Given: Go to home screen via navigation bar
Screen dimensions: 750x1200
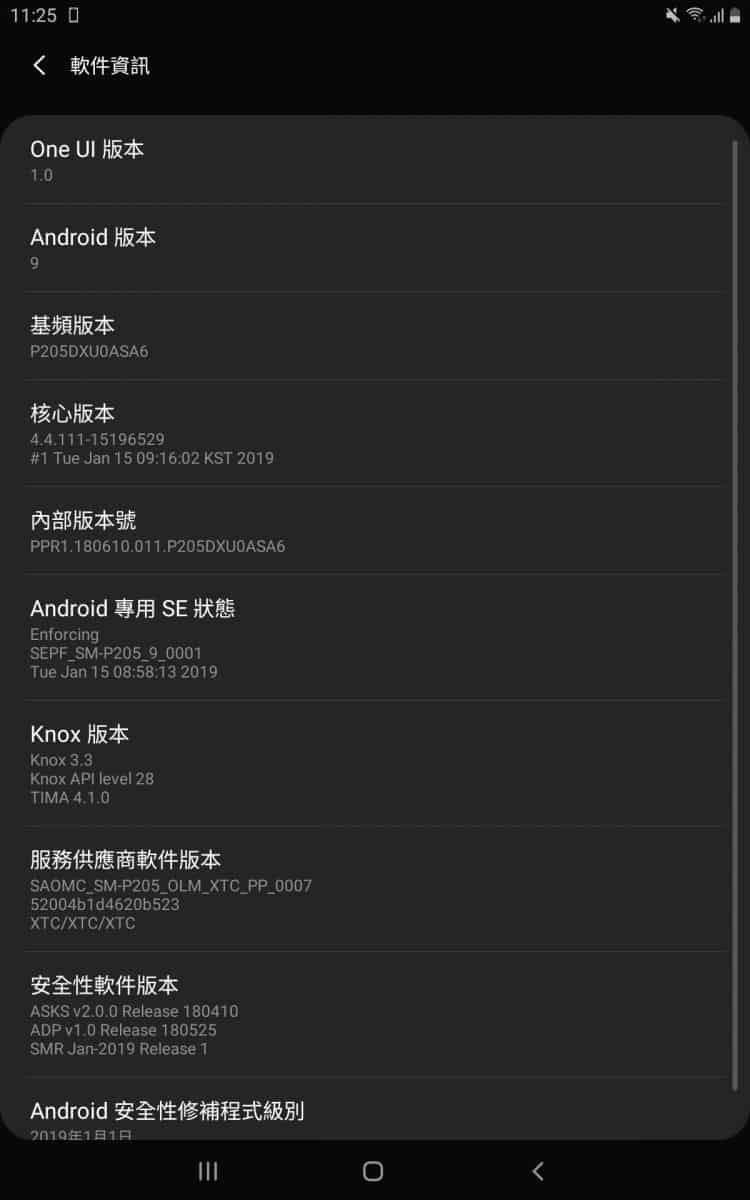Looking at the screenshot, I should (373, 1170).
